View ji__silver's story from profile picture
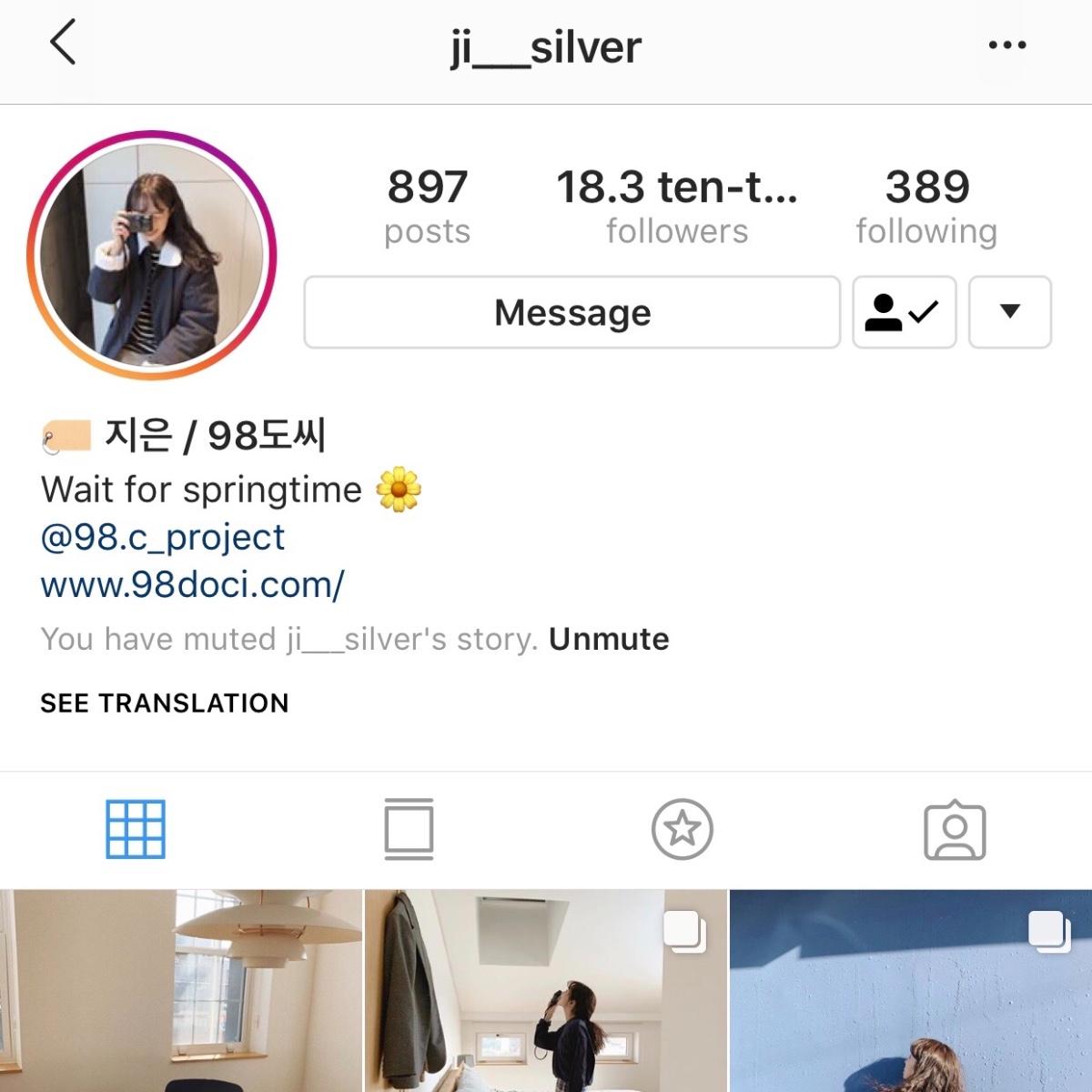This screenshot has height=1092, width=1092. [152, 254]
